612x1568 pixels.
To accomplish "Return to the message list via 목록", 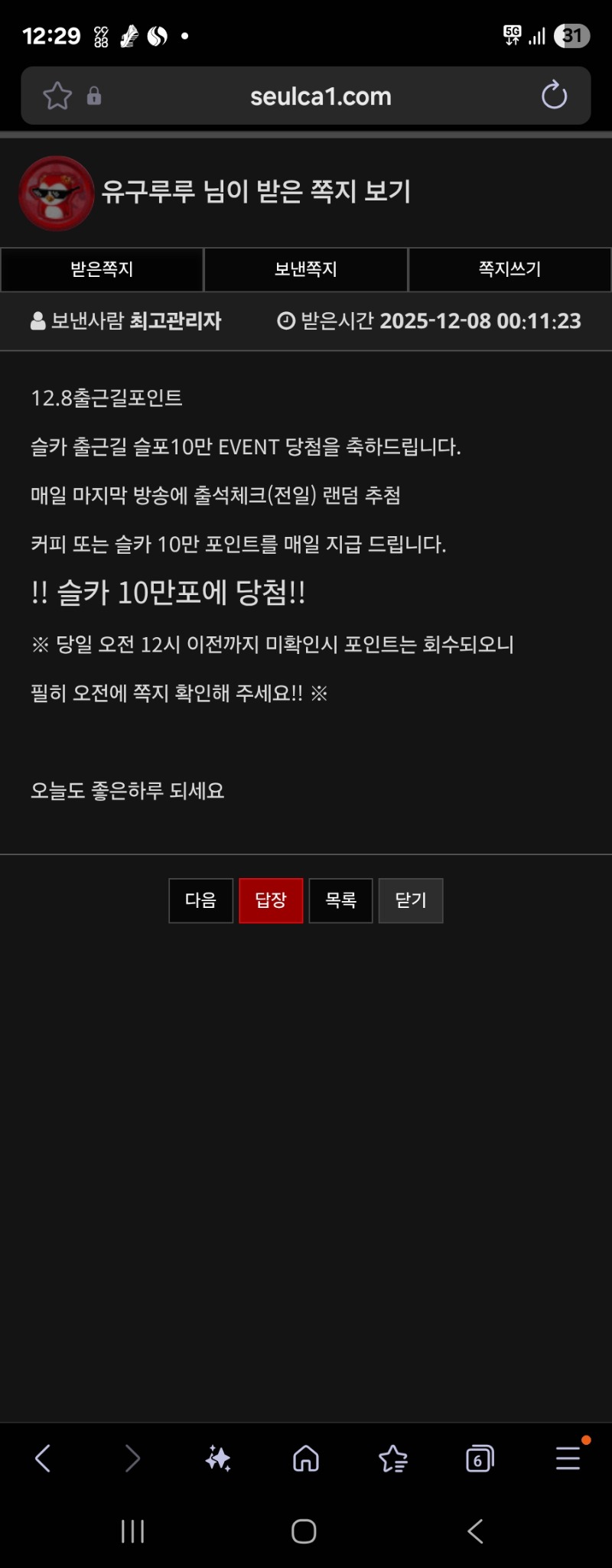I will coord(340,900).
